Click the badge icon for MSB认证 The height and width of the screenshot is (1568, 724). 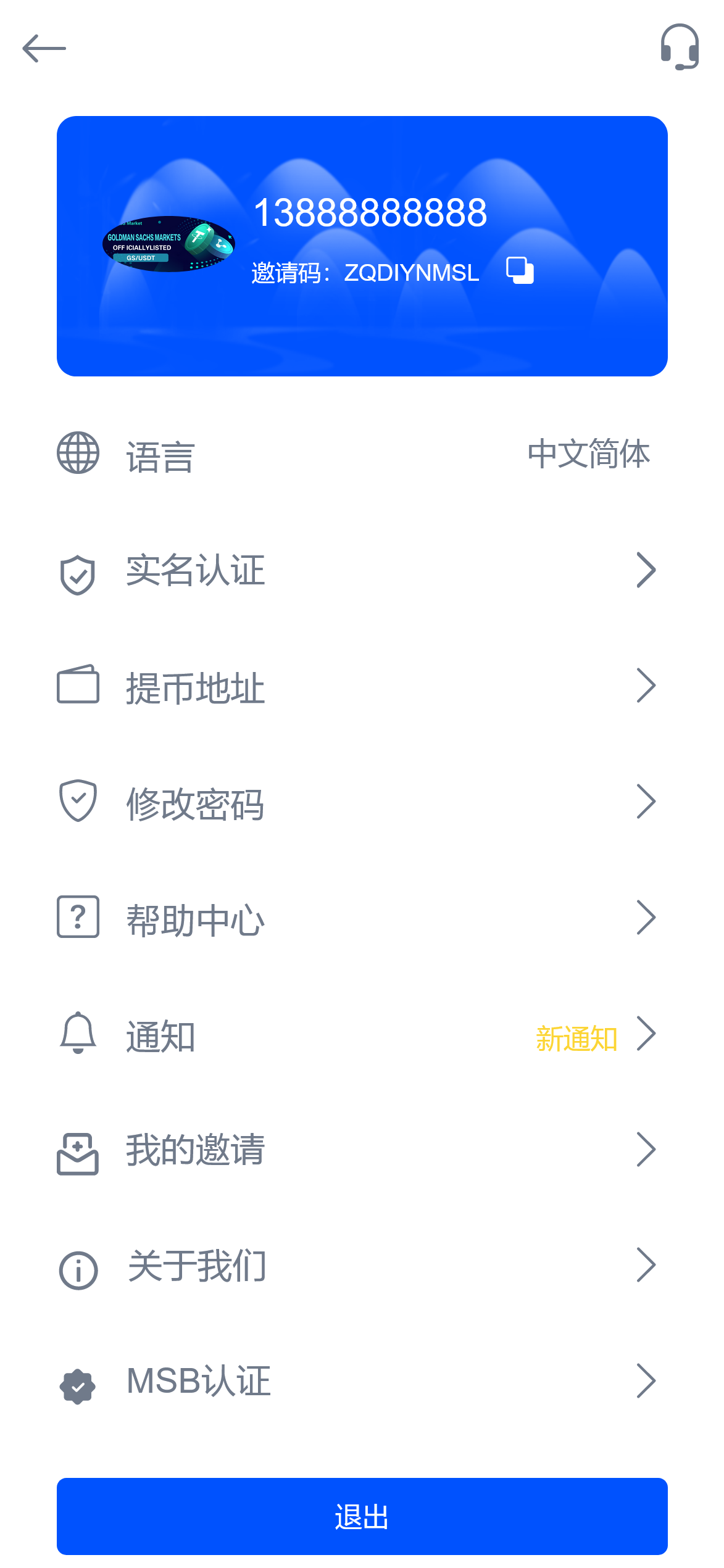(x=77, y=1381)
